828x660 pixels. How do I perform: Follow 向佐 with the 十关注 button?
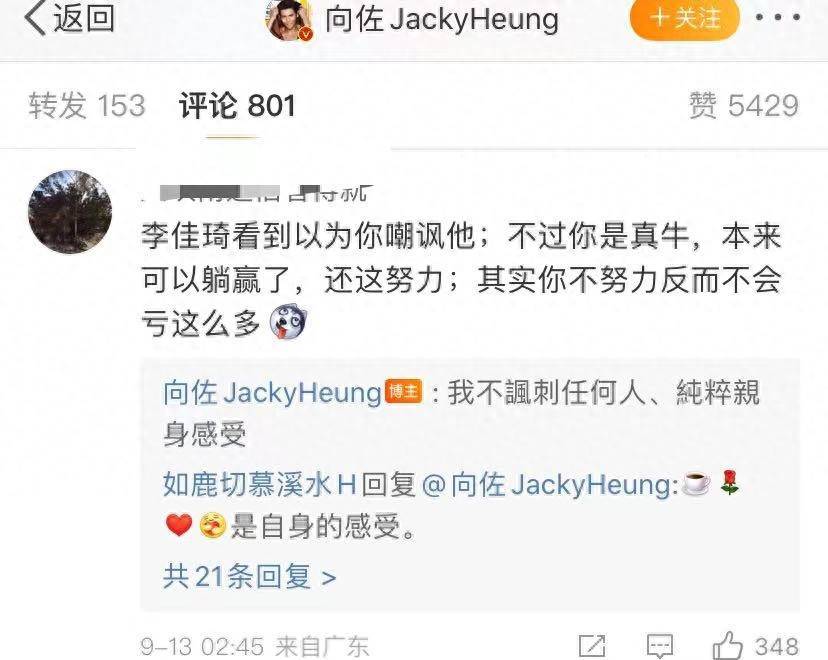click(x=685, y=20)
